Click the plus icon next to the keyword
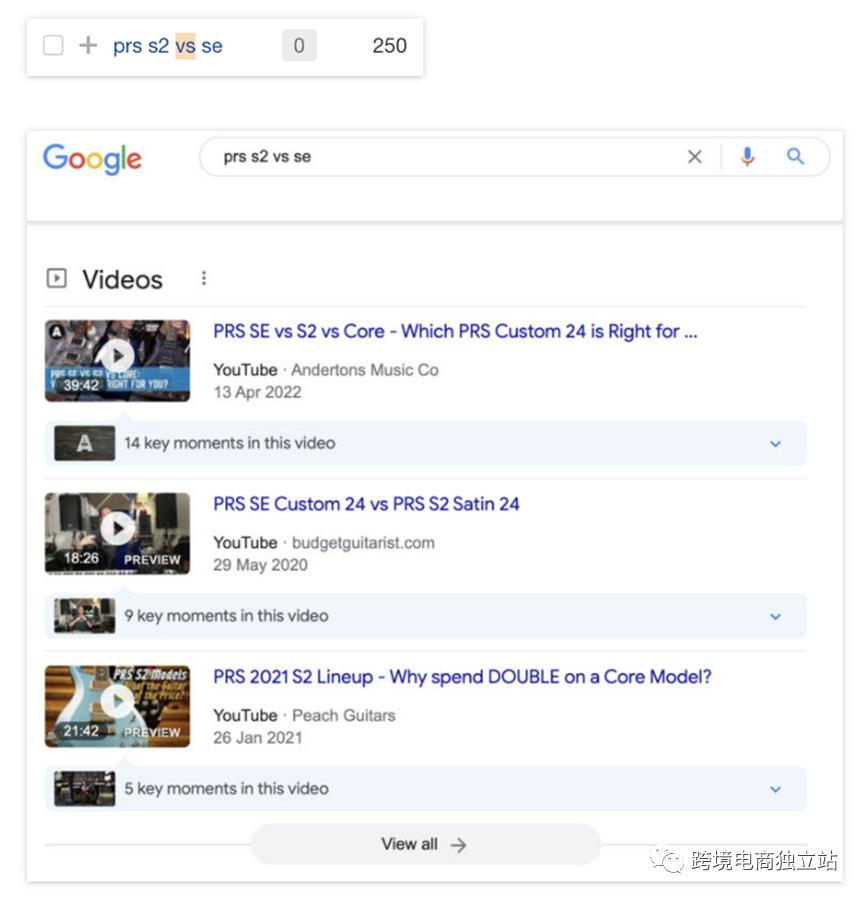 (88, 45)
